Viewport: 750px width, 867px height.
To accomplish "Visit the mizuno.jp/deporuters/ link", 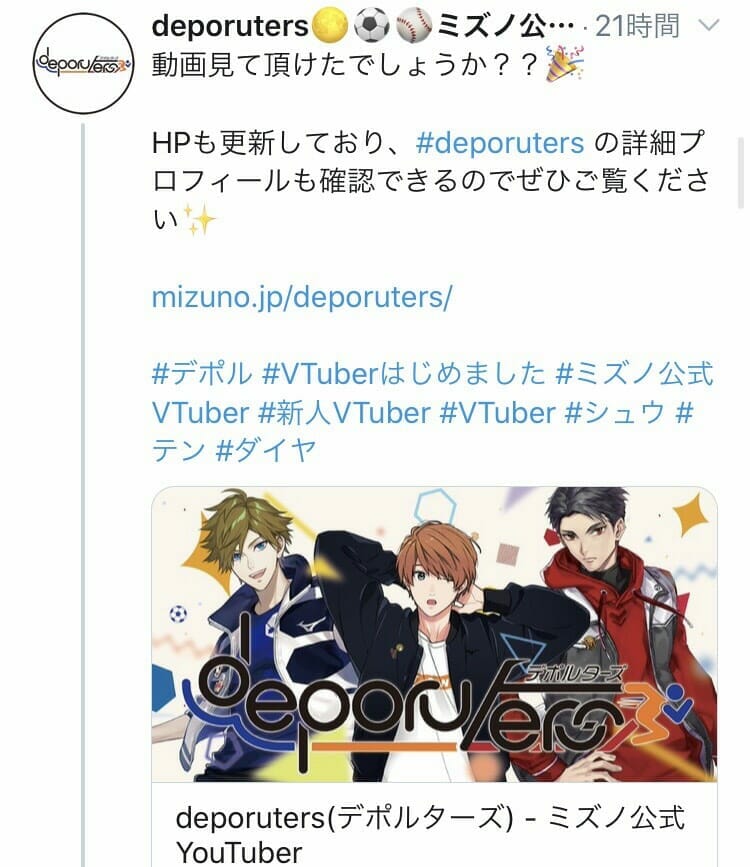I will 302,297.
